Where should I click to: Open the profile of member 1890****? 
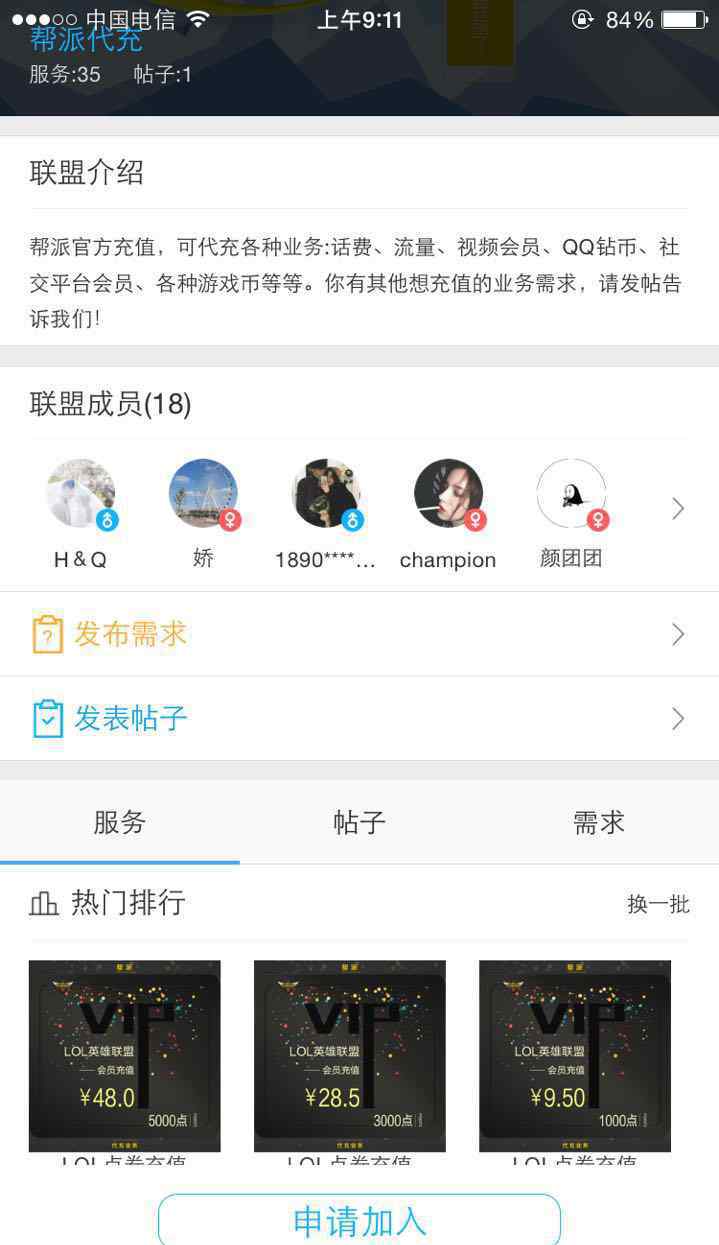(x=326, y=494)
